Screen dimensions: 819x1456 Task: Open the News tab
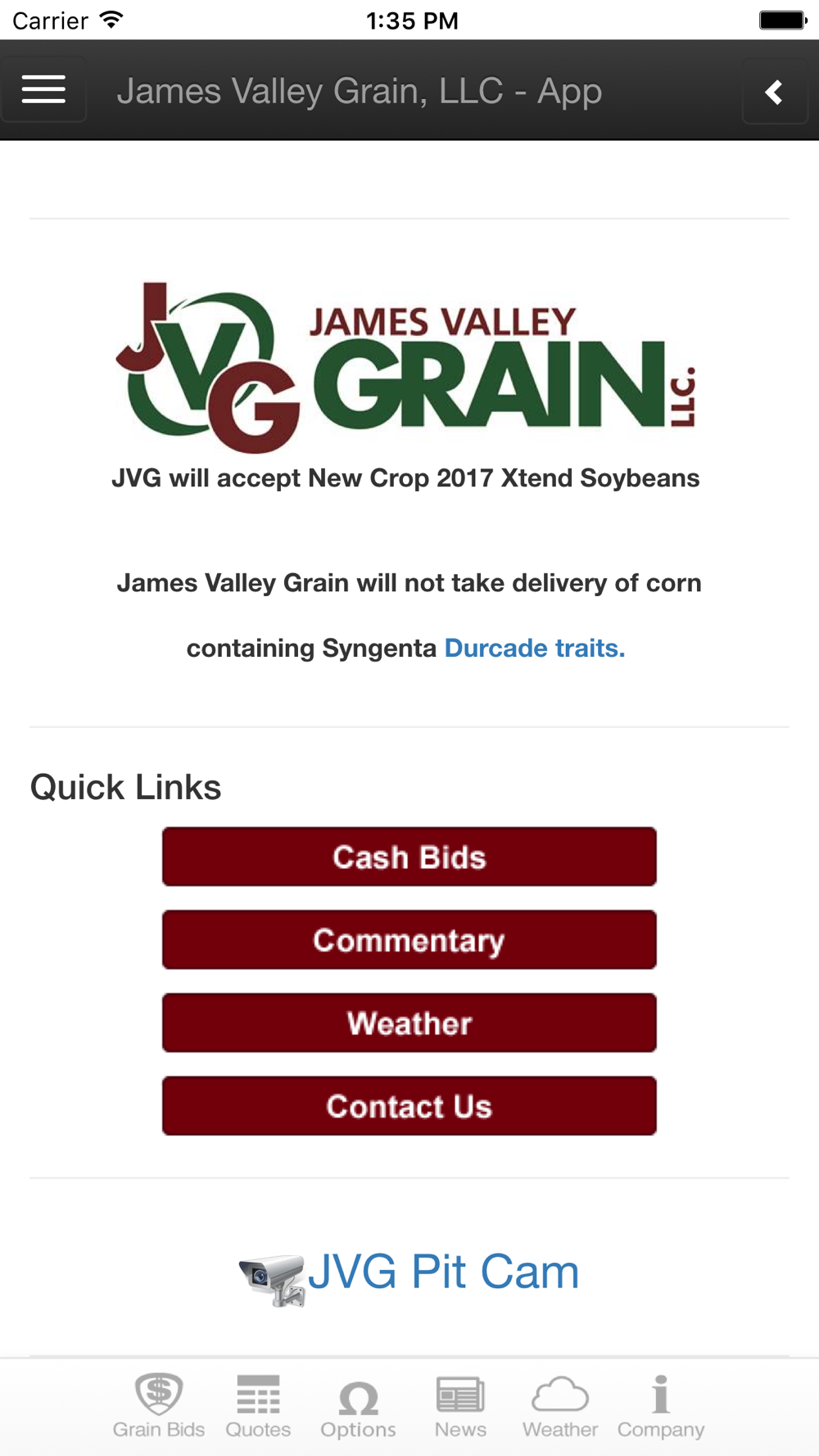(460, 1407)
